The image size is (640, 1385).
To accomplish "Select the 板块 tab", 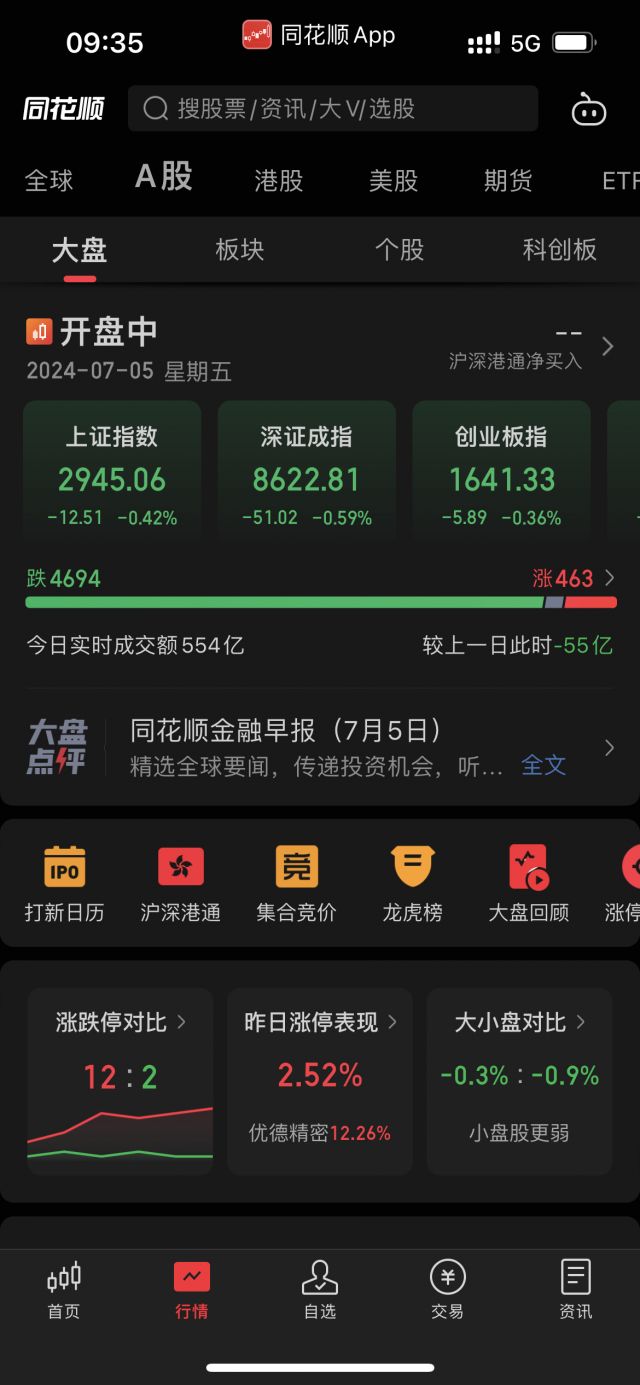I will 240,249.
